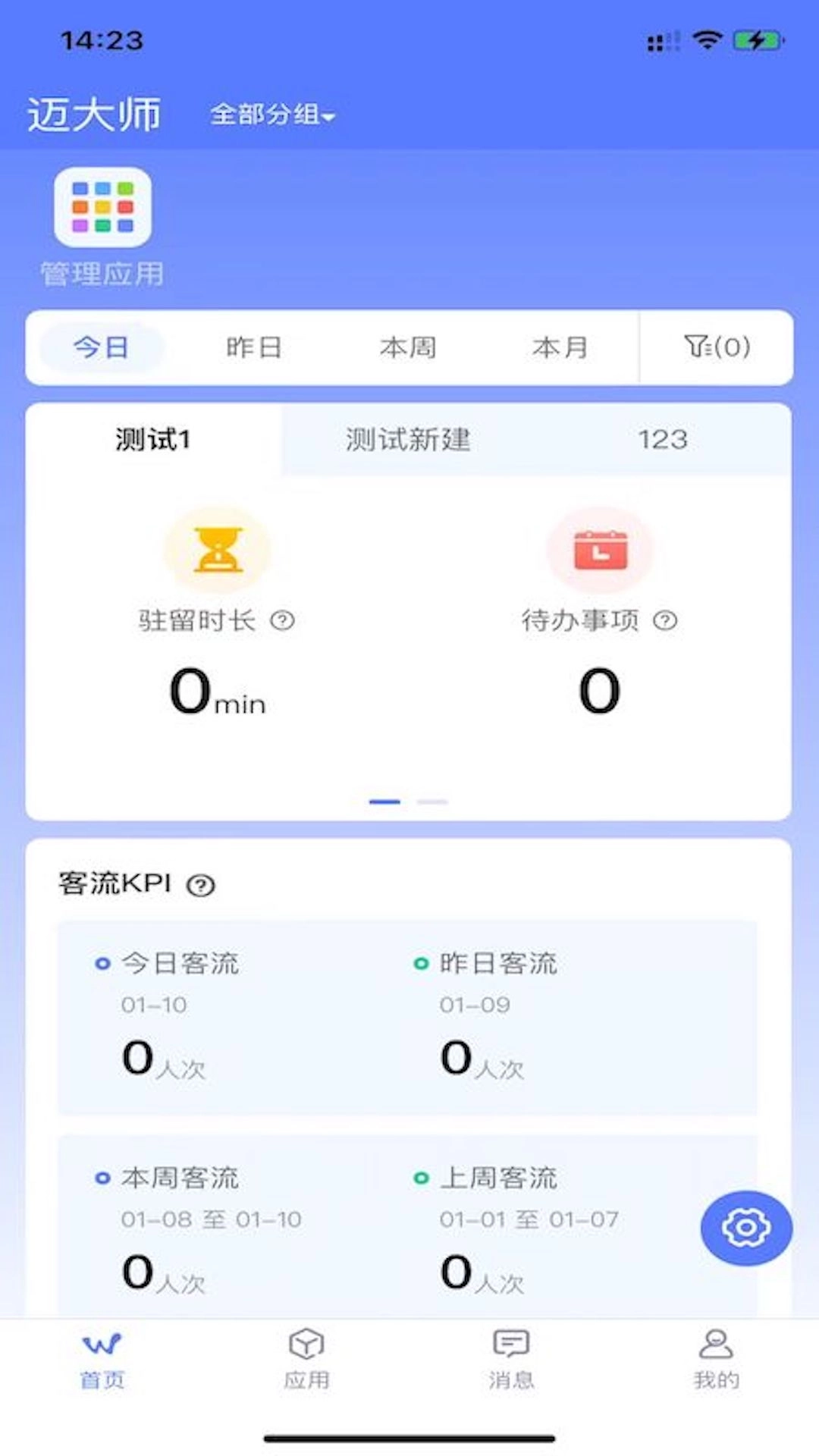Open the filter icon showing (0)

[716, 348]
